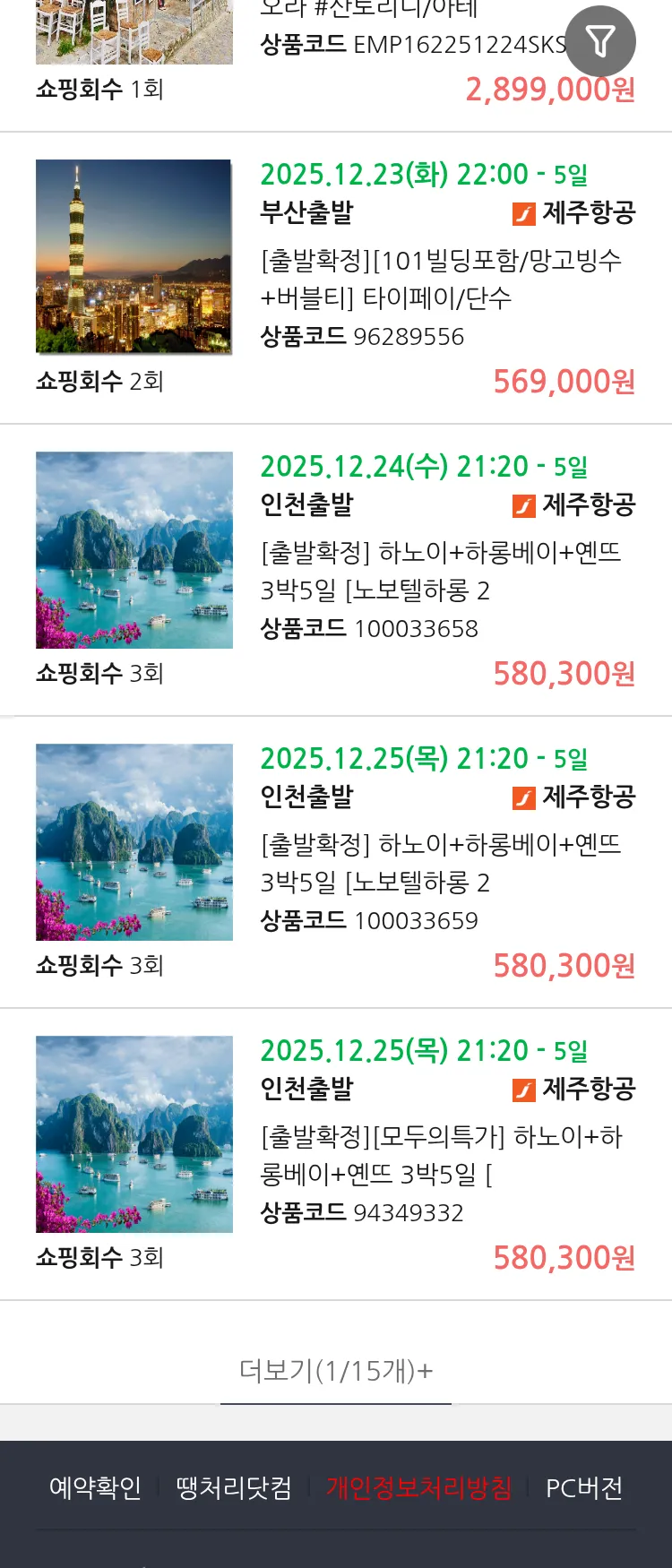View 개인정보처리방침 privacy policy
This screenshot has height=1568, width=672.
(x=418, y=1488)
